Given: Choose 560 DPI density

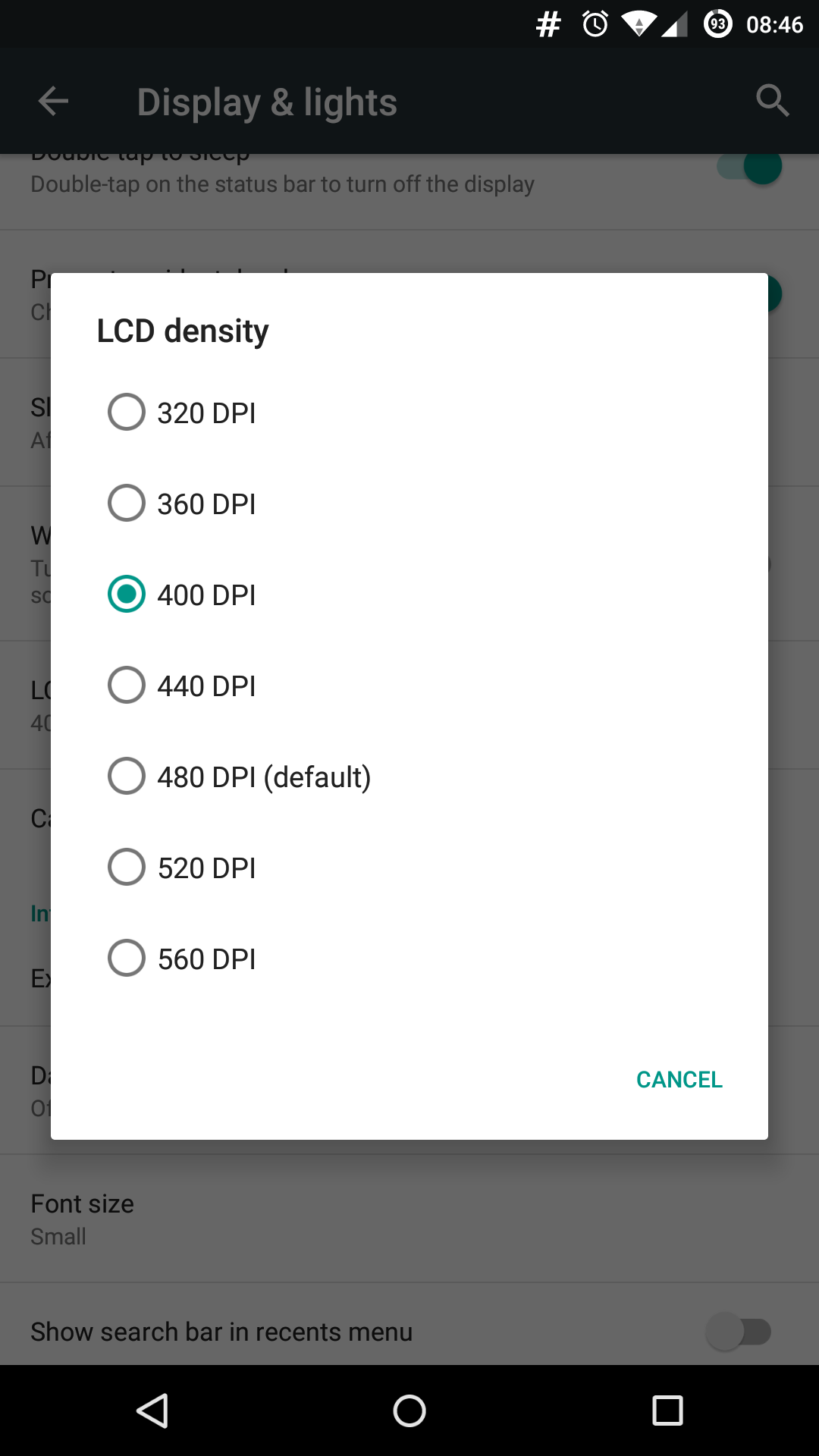Looking at the screenshot, I should pos(409,959).
